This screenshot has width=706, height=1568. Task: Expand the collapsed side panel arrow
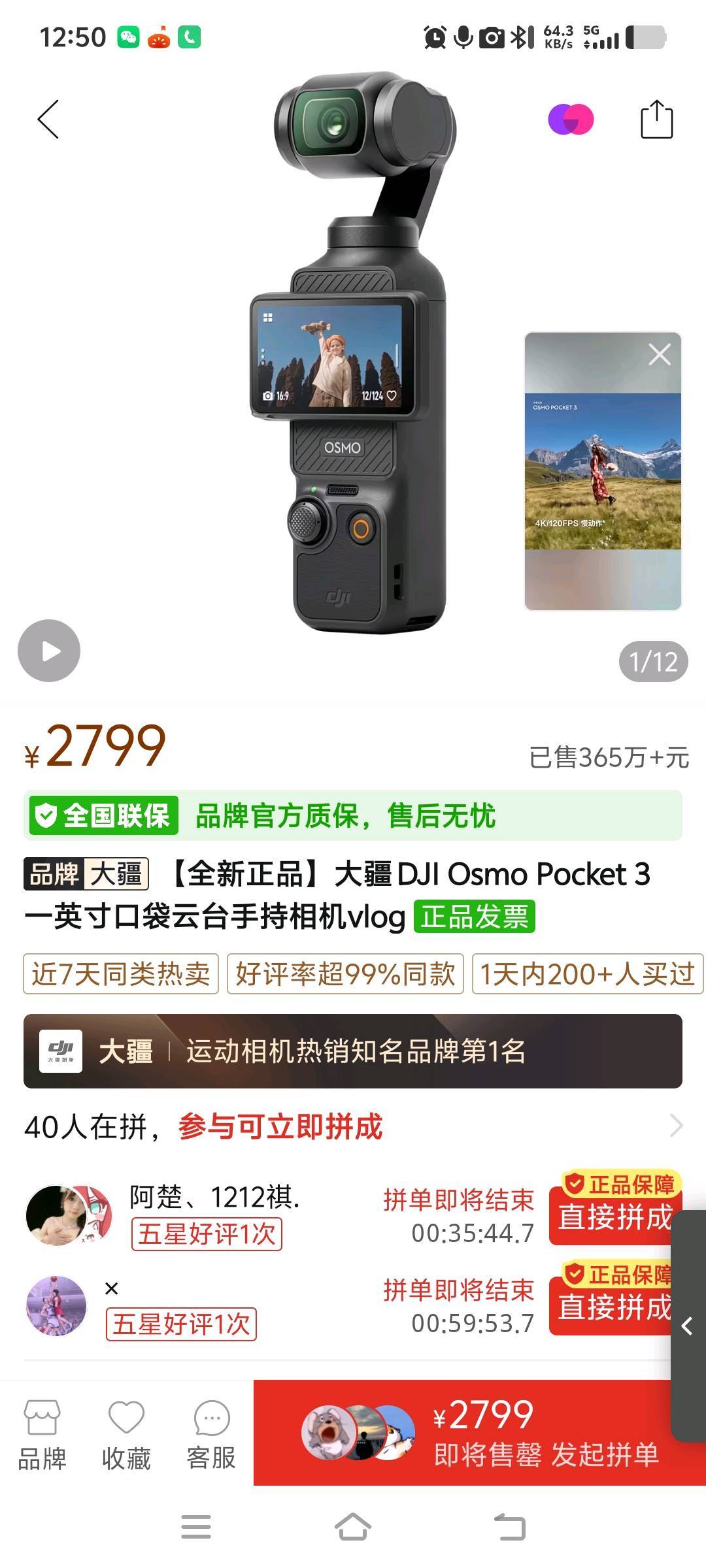[x=688, y=1326]
